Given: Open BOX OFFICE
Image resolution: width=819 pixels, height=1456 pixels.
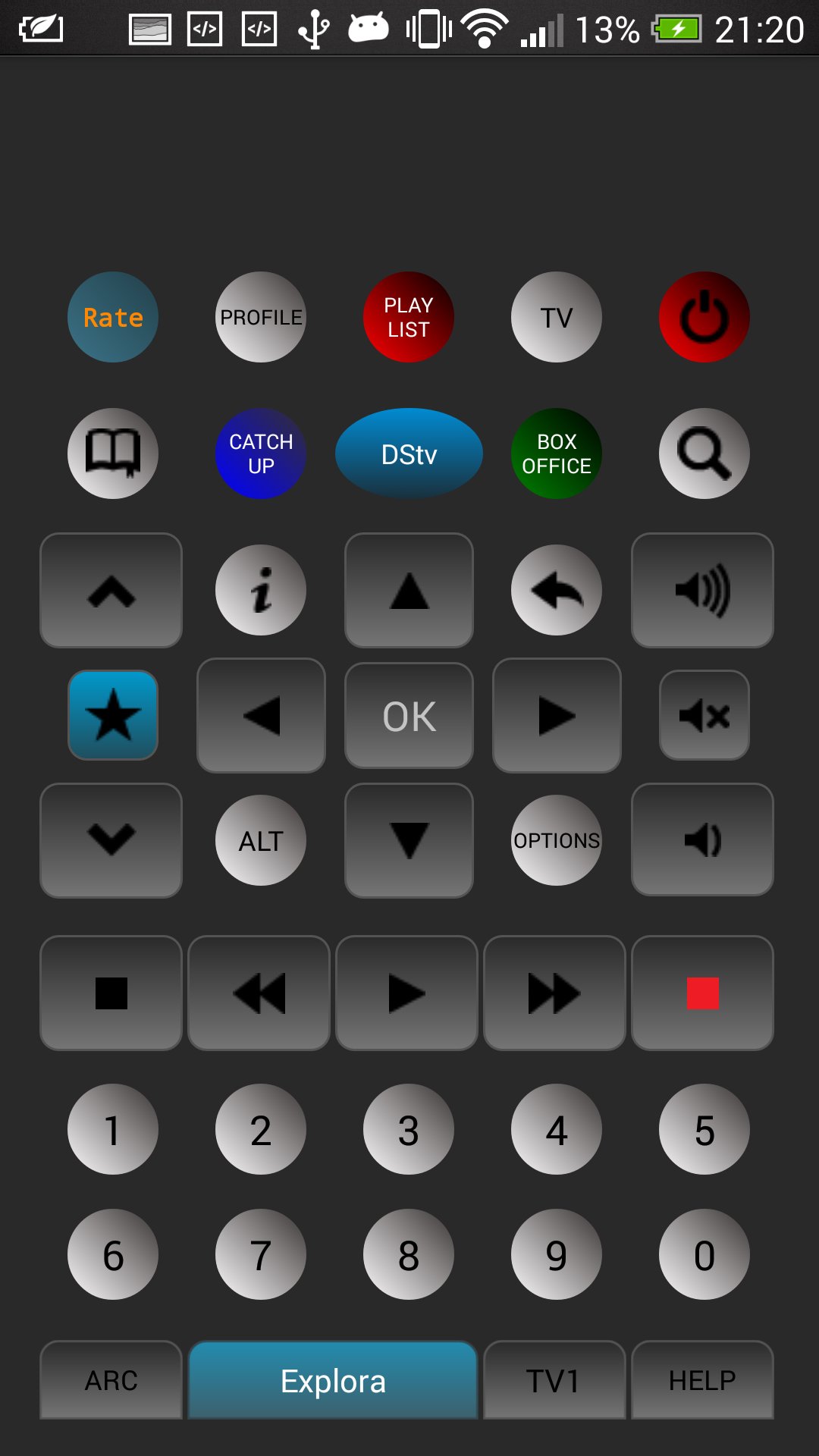Looking at the screenshot, I should (556, 453).
